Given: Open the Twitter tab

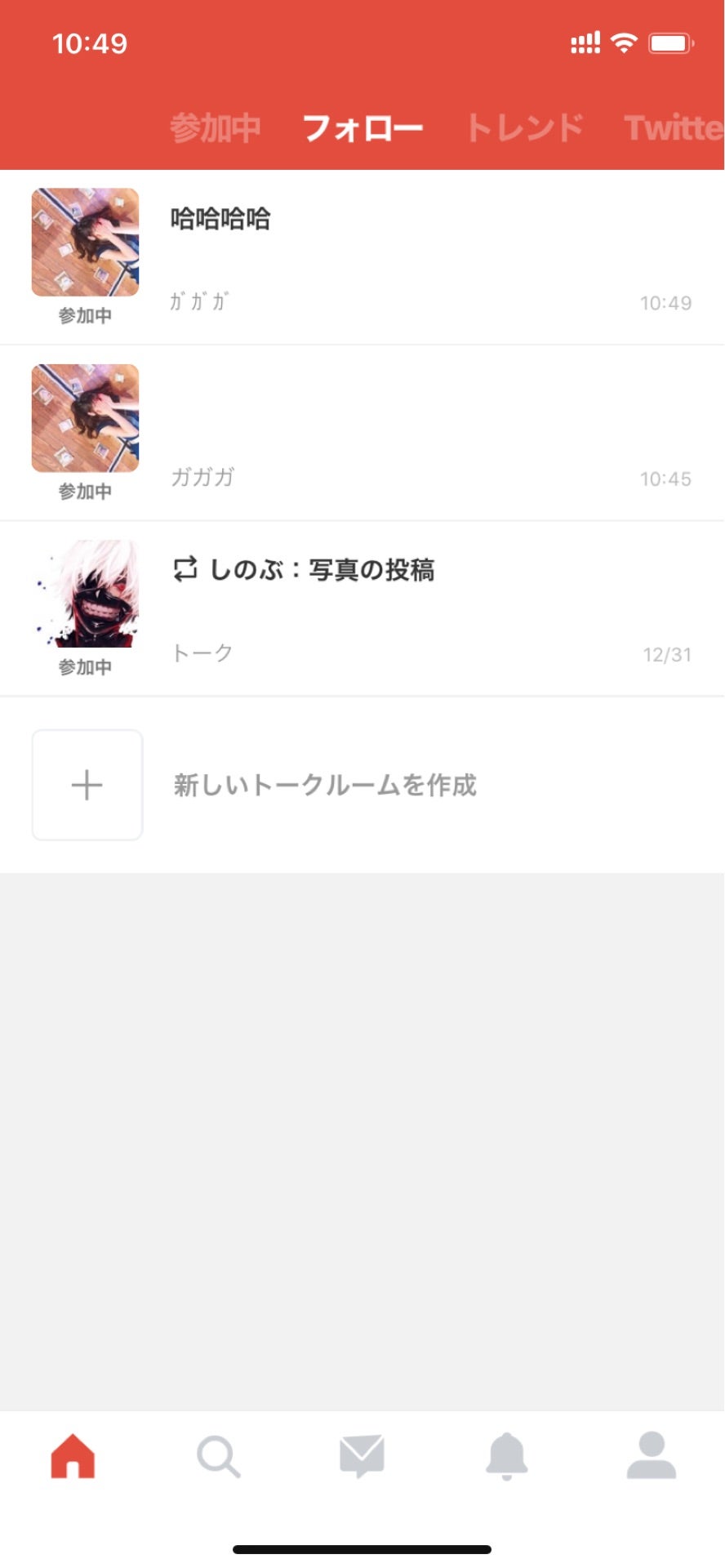Looking at the screenshot, I should coord(674,127).
